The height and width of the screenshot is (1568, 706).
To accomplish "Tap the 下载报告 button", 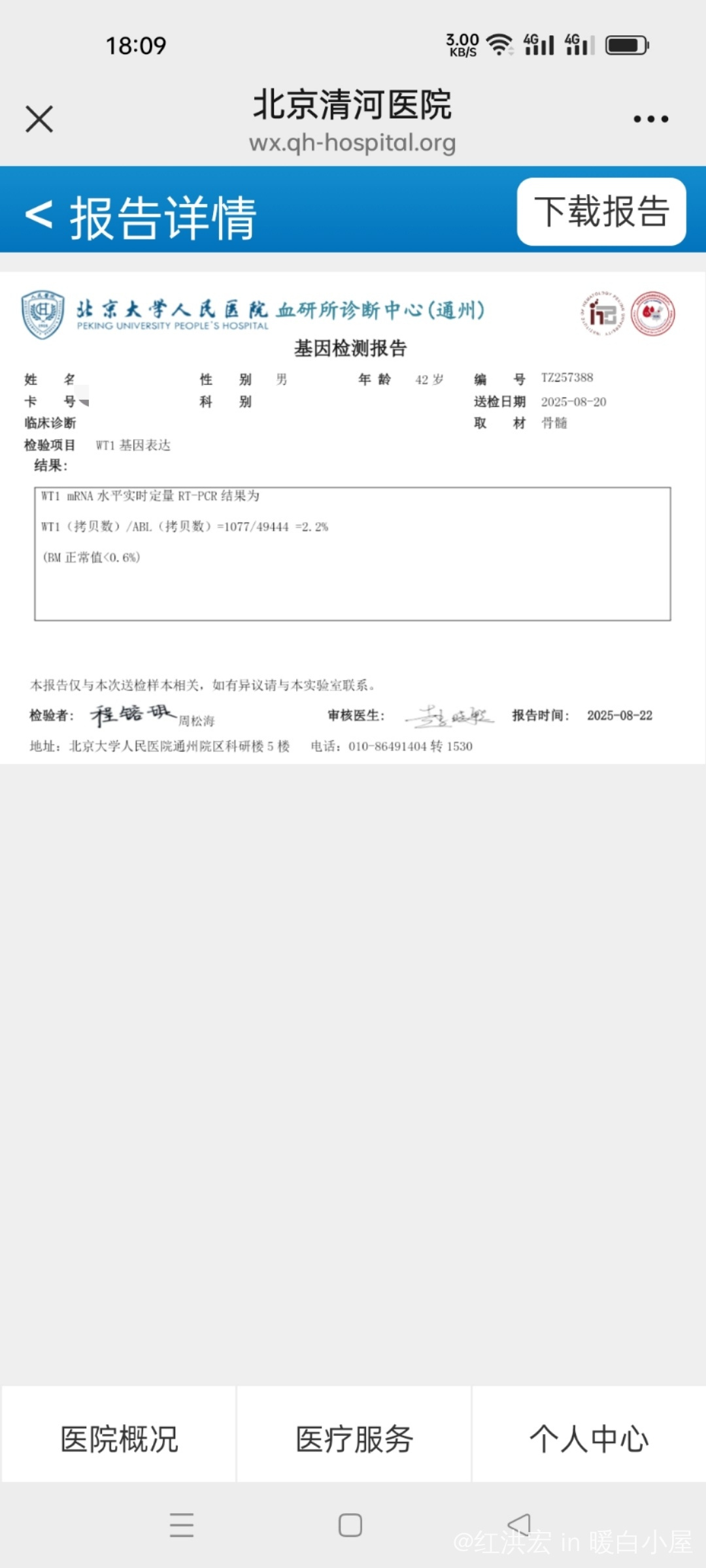I will pyautogui.click(x=601, y=212).
